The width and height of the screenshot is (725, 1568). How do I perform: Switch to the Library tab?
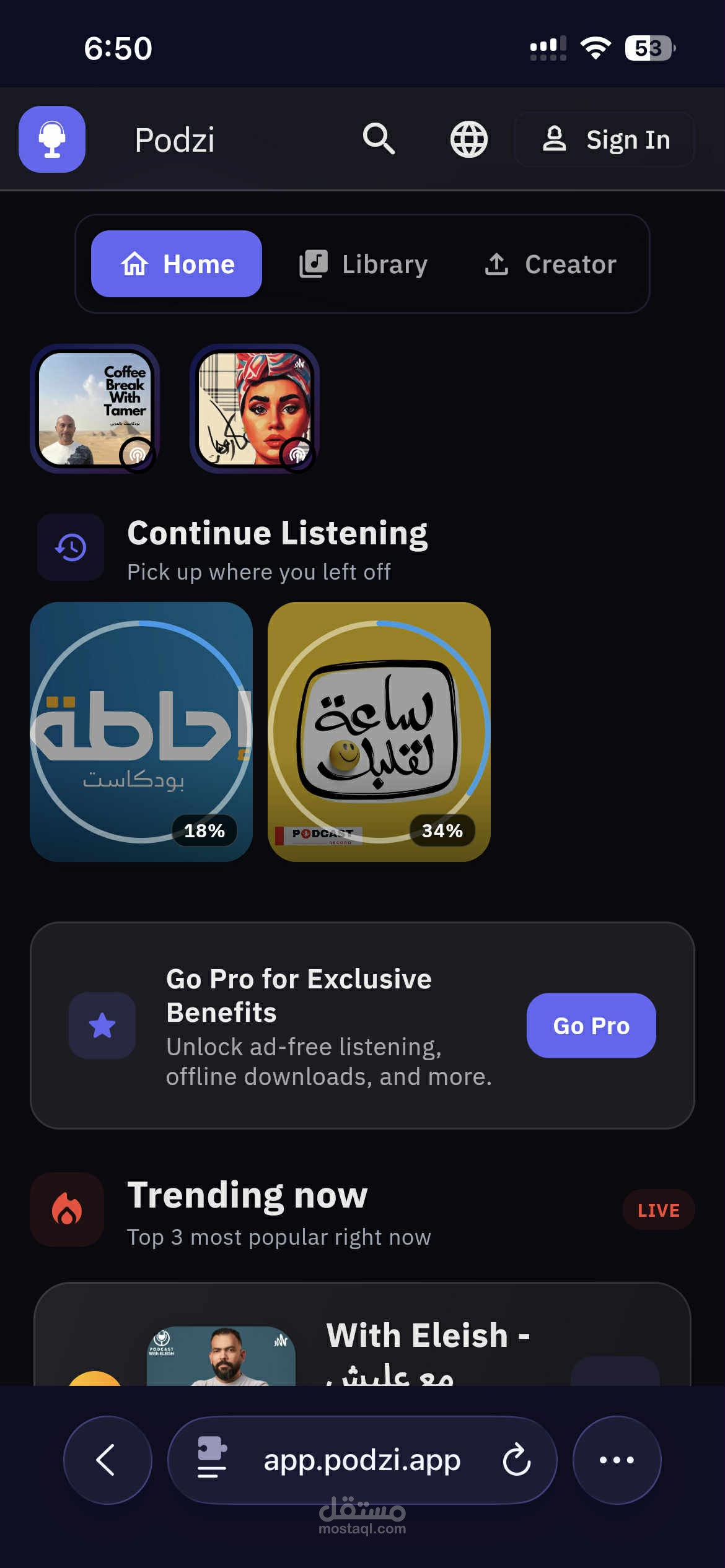coord(364,264)
